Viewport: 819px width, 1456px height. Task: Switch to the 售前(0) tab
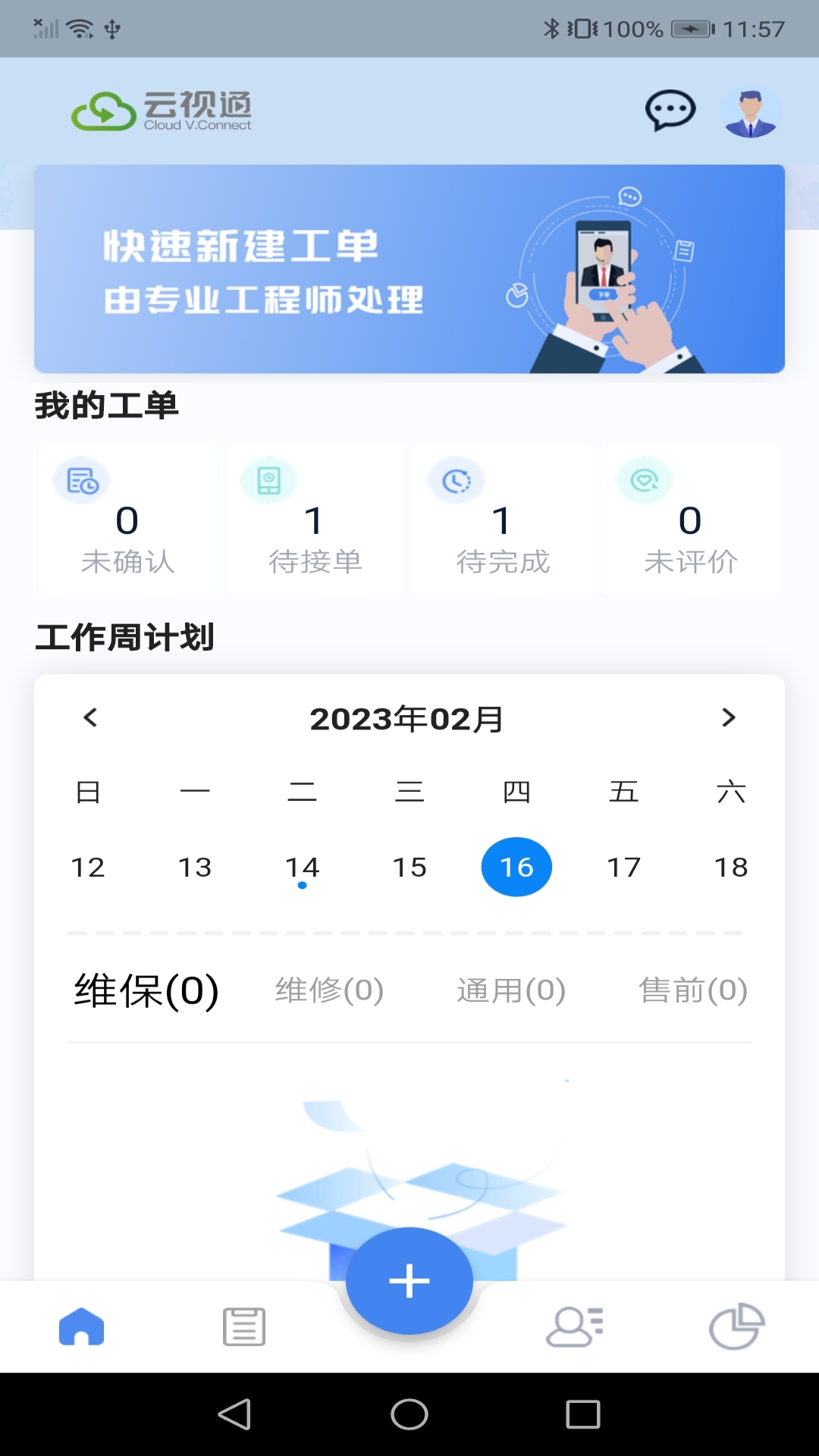click(693, 990)
